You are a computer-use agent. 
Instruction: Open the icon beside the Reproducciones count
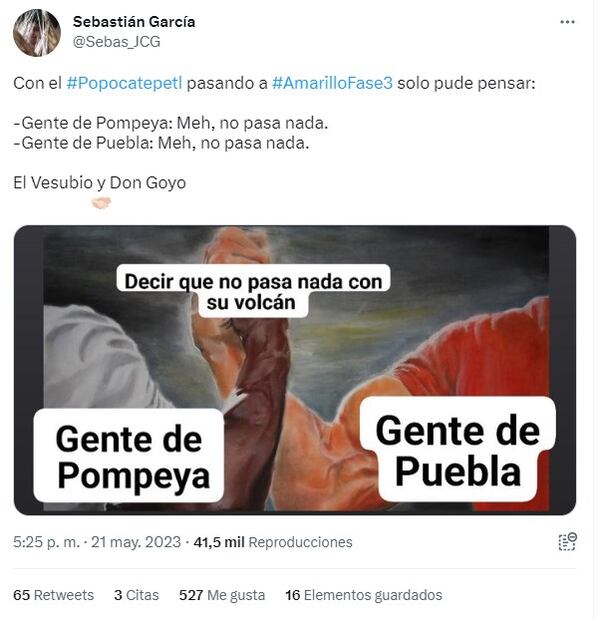(x=567, y=542)
